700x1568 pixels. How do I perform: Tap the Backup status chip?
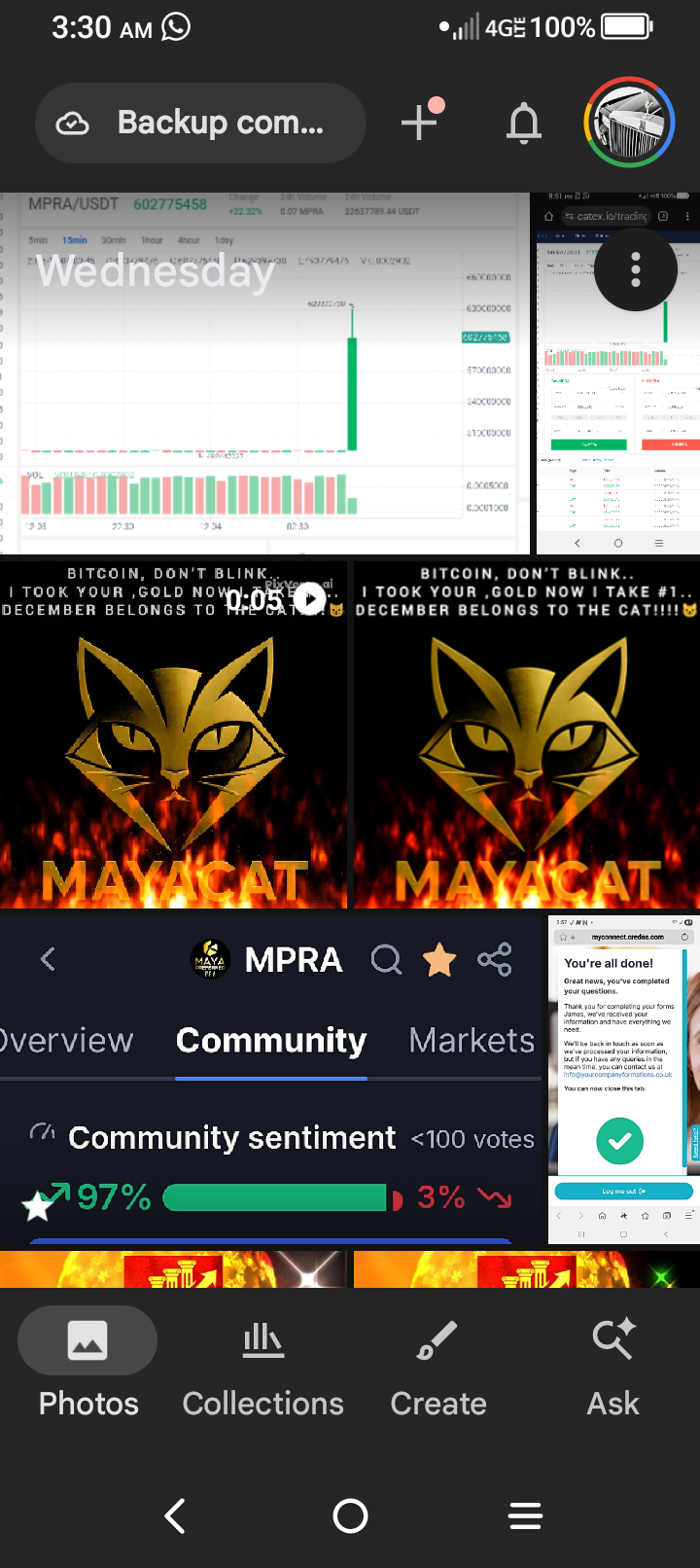click(200, 124)
